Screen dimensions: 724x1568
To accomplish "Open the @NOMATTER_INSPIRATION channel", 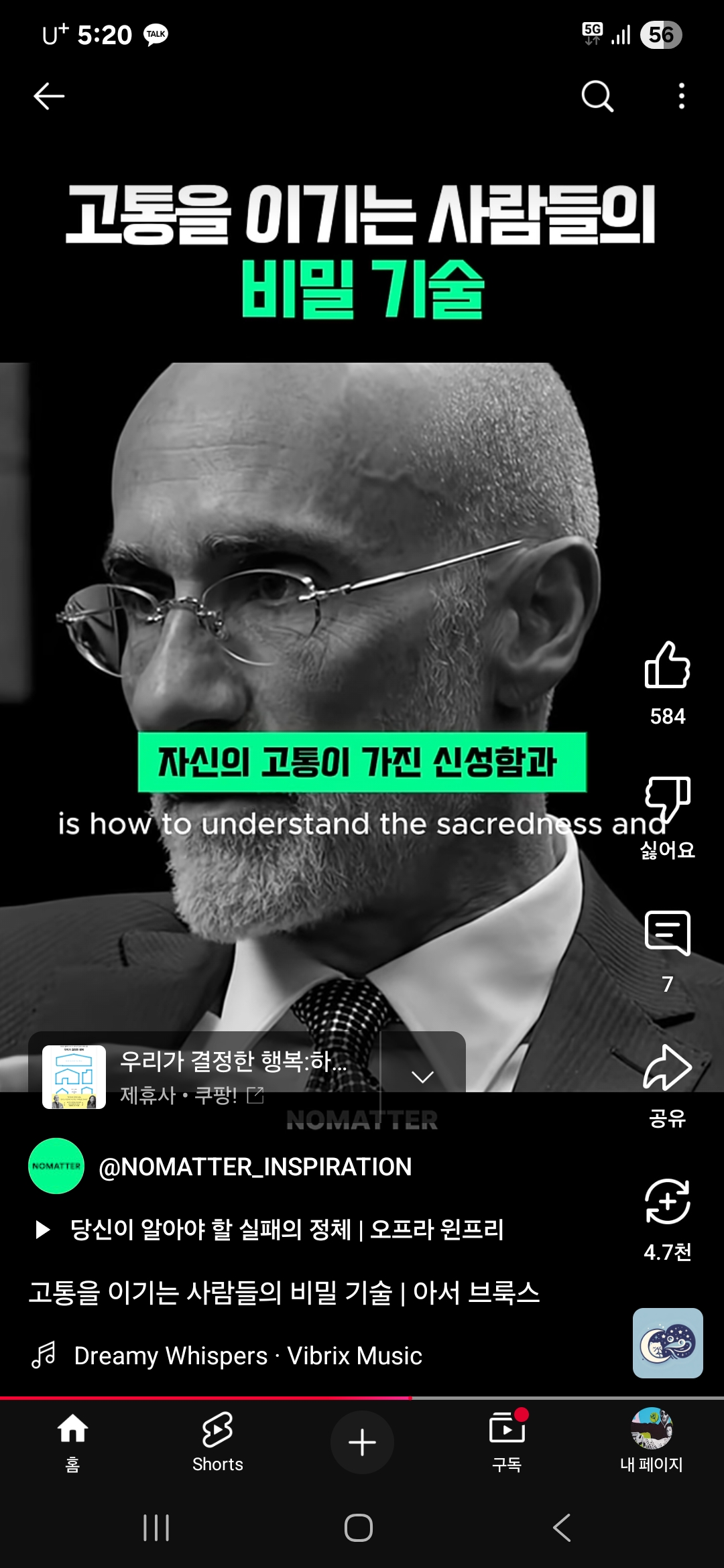I will point(255,1167).
